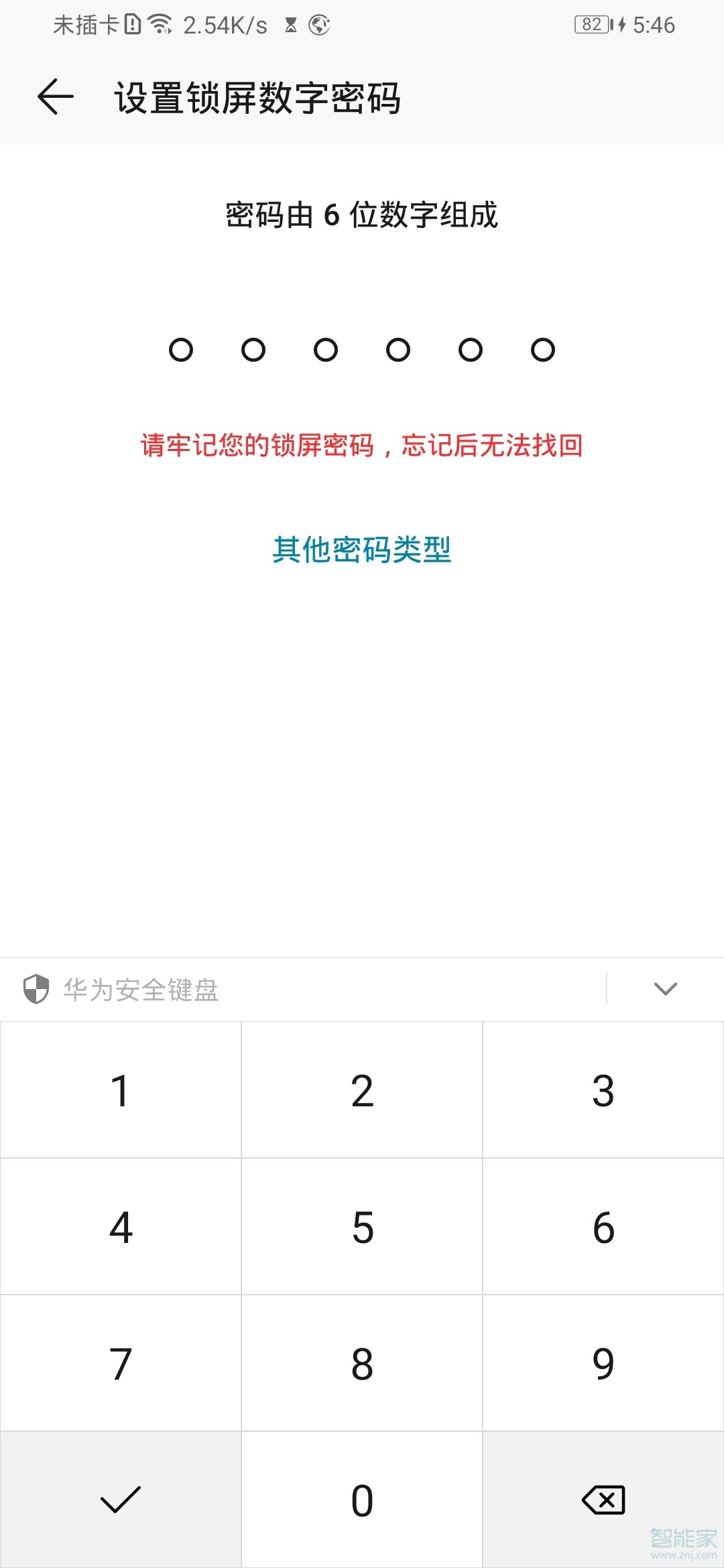Input digit 8 on keypad
This screenshot has width=724, height=1568.
(362, 1364)
